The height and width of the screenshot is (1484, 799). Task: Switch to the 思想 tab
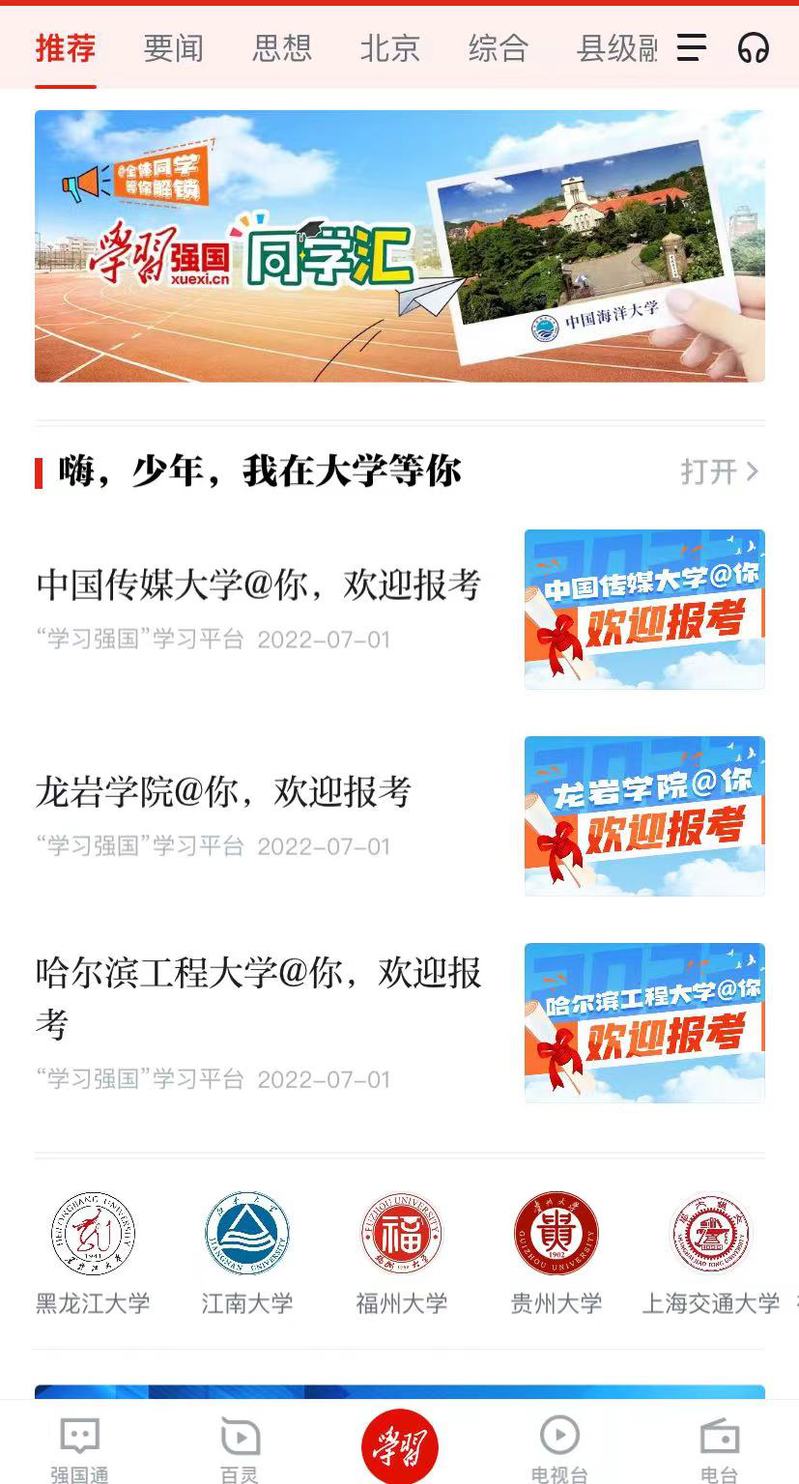pyautogui.click(x=282, y=48)
